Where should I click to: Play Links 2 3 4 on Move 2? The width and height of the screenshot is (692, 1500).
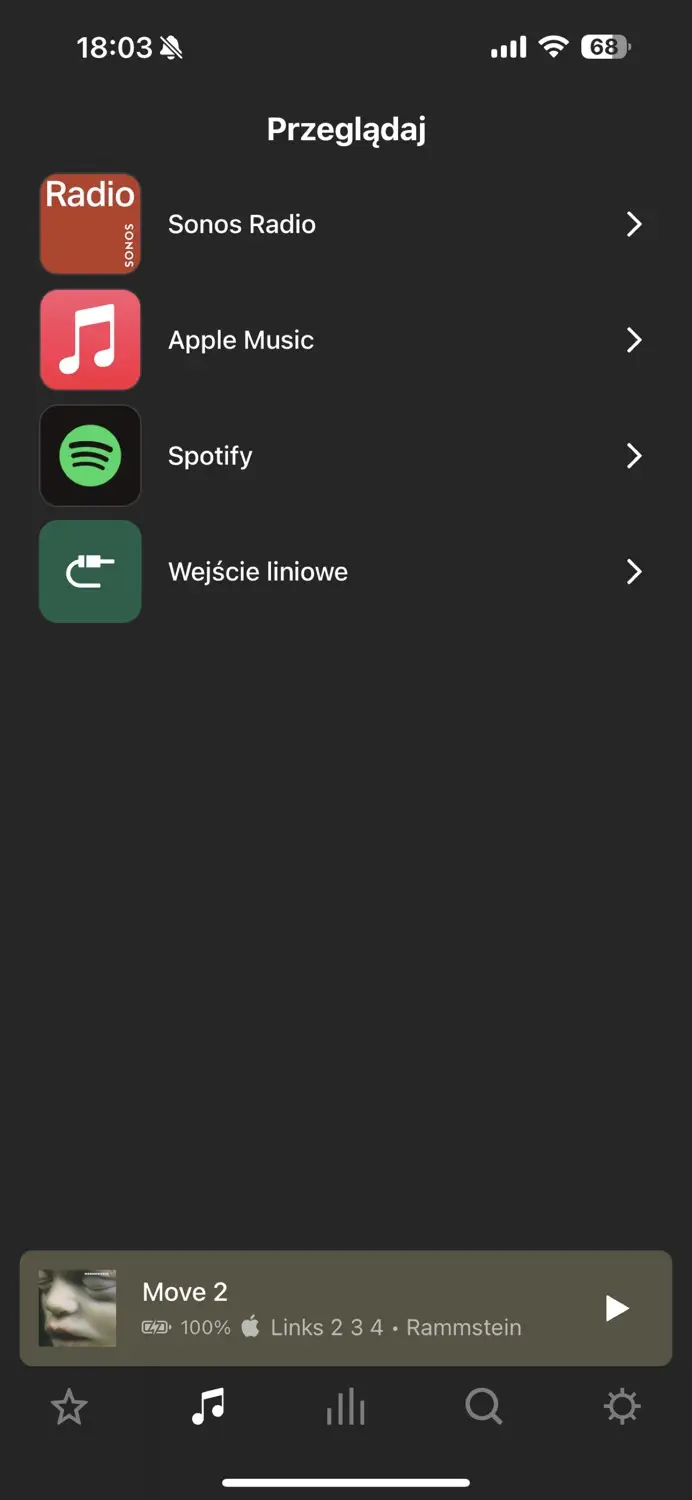tap(617, 1308)
